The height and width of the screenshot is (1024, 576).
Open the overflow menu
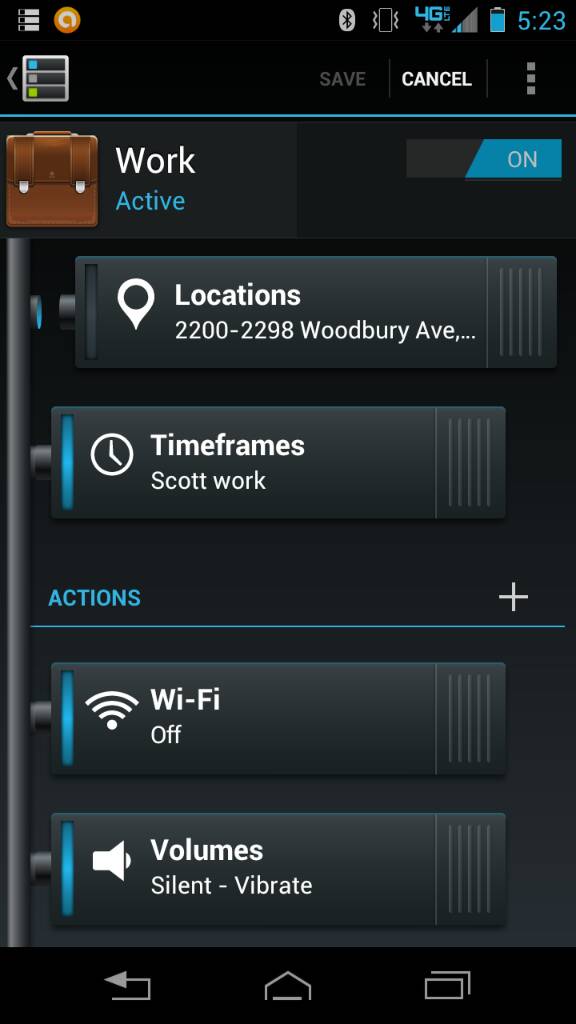531,79
